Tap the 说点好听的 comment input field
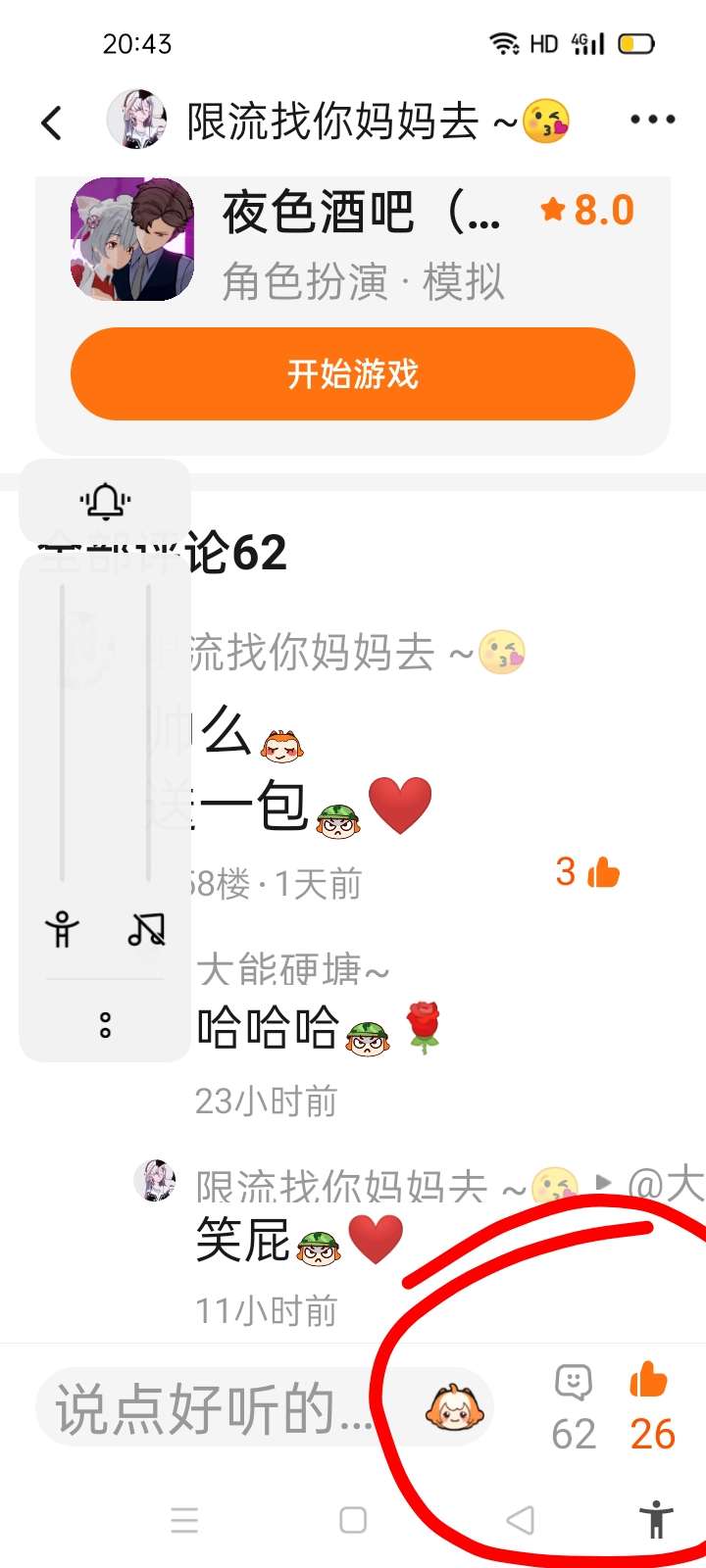This screenshot has width=706, height=1568. (x=211, y=1409)
